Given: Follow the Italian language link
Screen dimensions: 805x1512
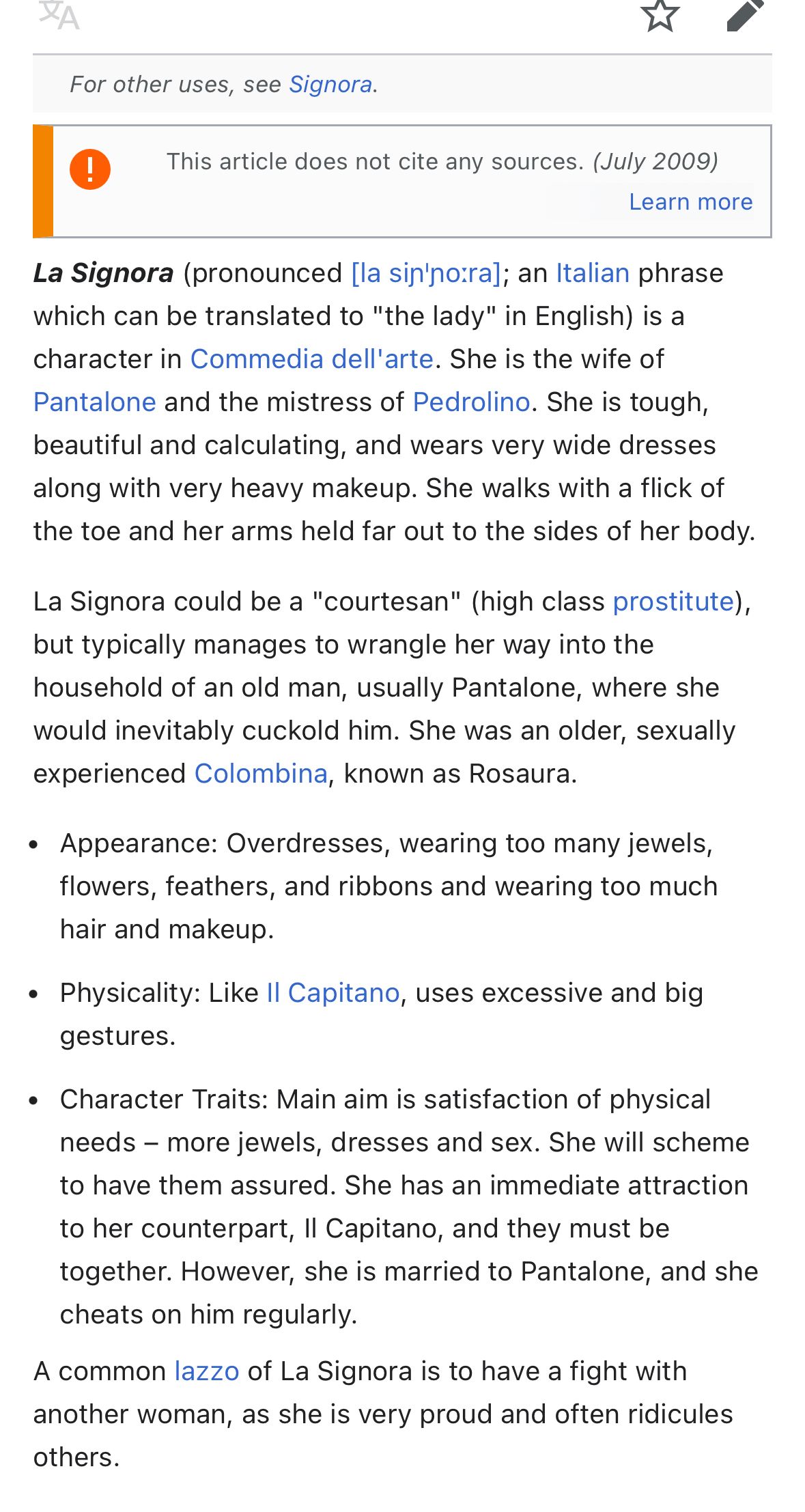Looking at the screenshot, I should click(593, 273).
